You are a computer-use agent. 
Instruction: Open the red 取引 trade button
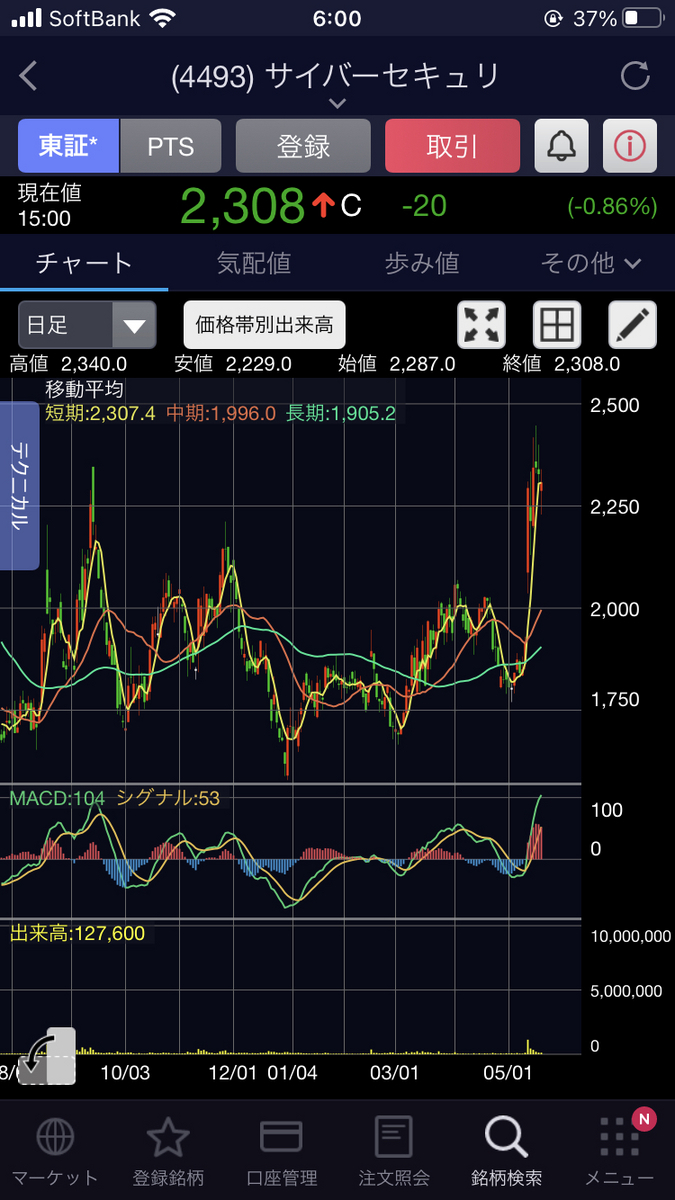tap(452, 146)
